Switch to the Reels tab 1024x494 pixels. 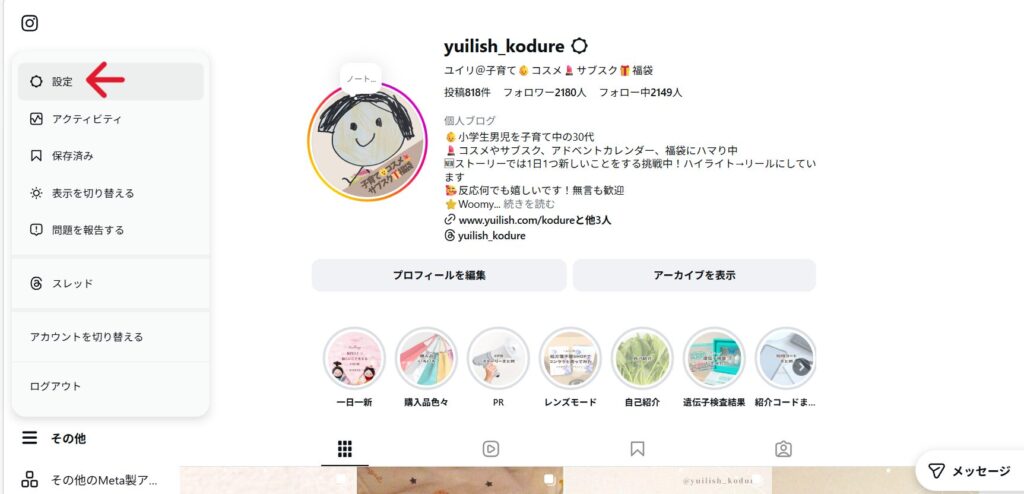[x=491, y=449]
